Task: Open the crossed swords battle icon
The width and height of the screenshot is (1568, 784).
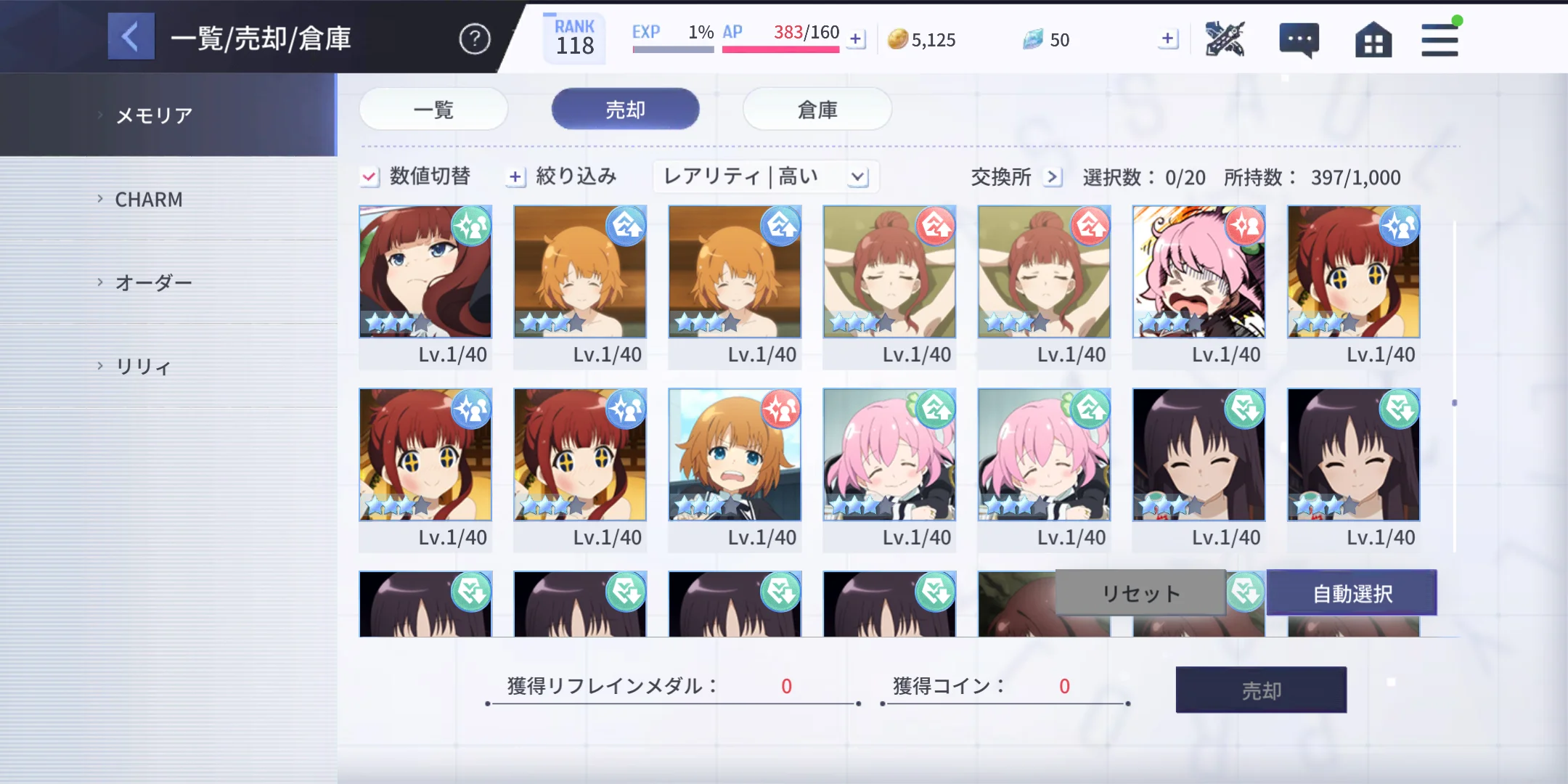Action: pyautogui.click(x=1225, y=39)
